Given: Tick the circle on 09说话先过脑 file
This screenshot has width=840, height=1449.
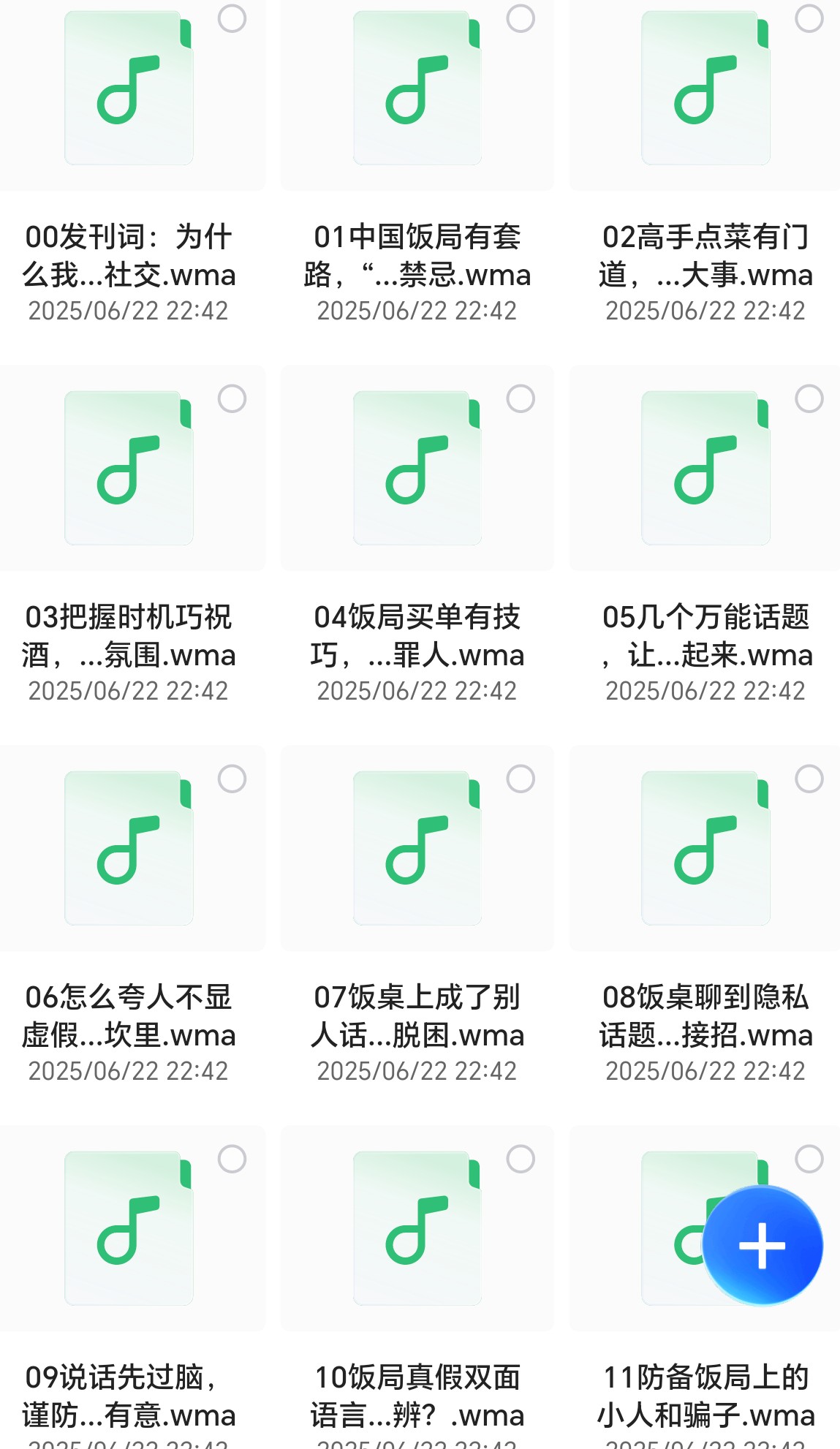Looking at the screenshot, I should [232, 1159].
